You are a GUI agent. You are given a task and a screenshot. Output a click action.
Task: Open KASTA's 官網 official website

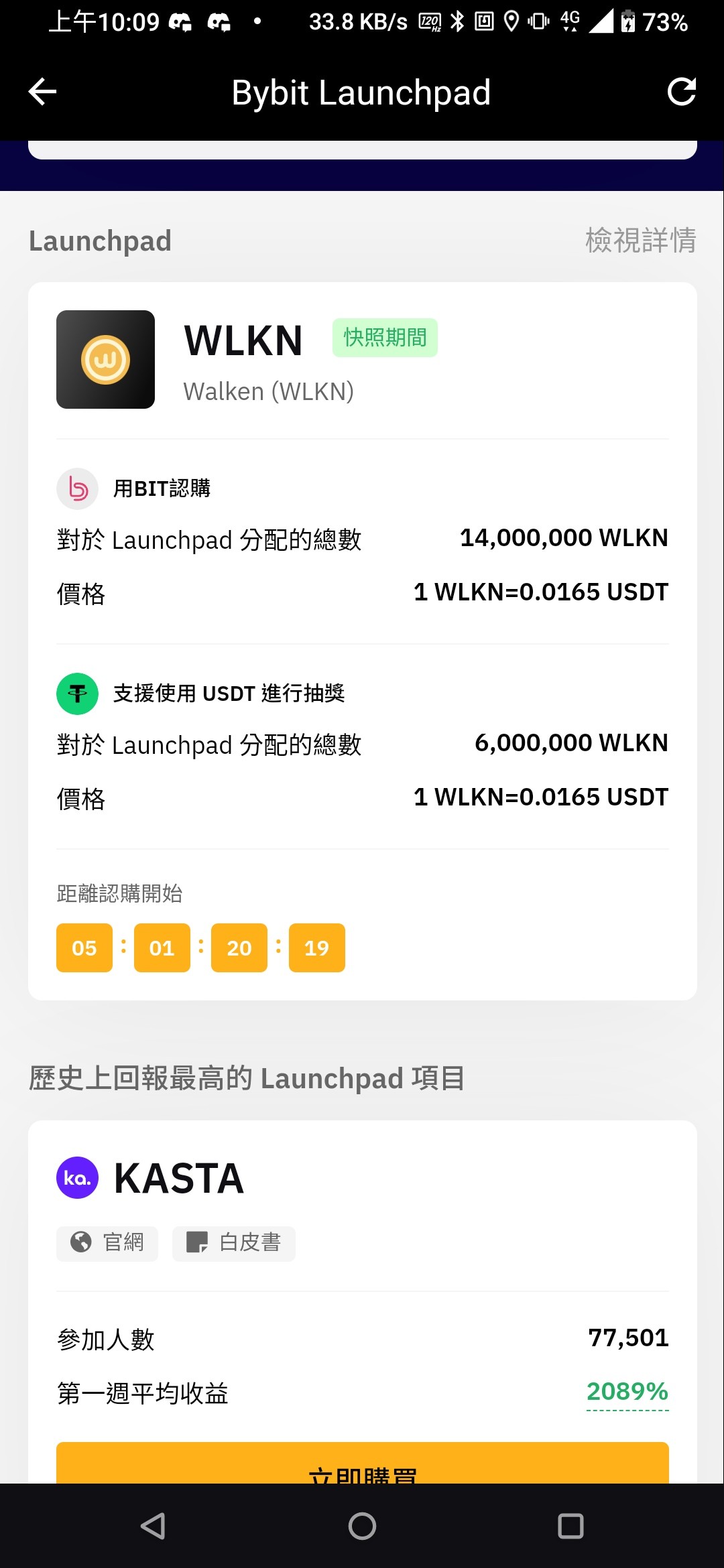coord(107,1243)
